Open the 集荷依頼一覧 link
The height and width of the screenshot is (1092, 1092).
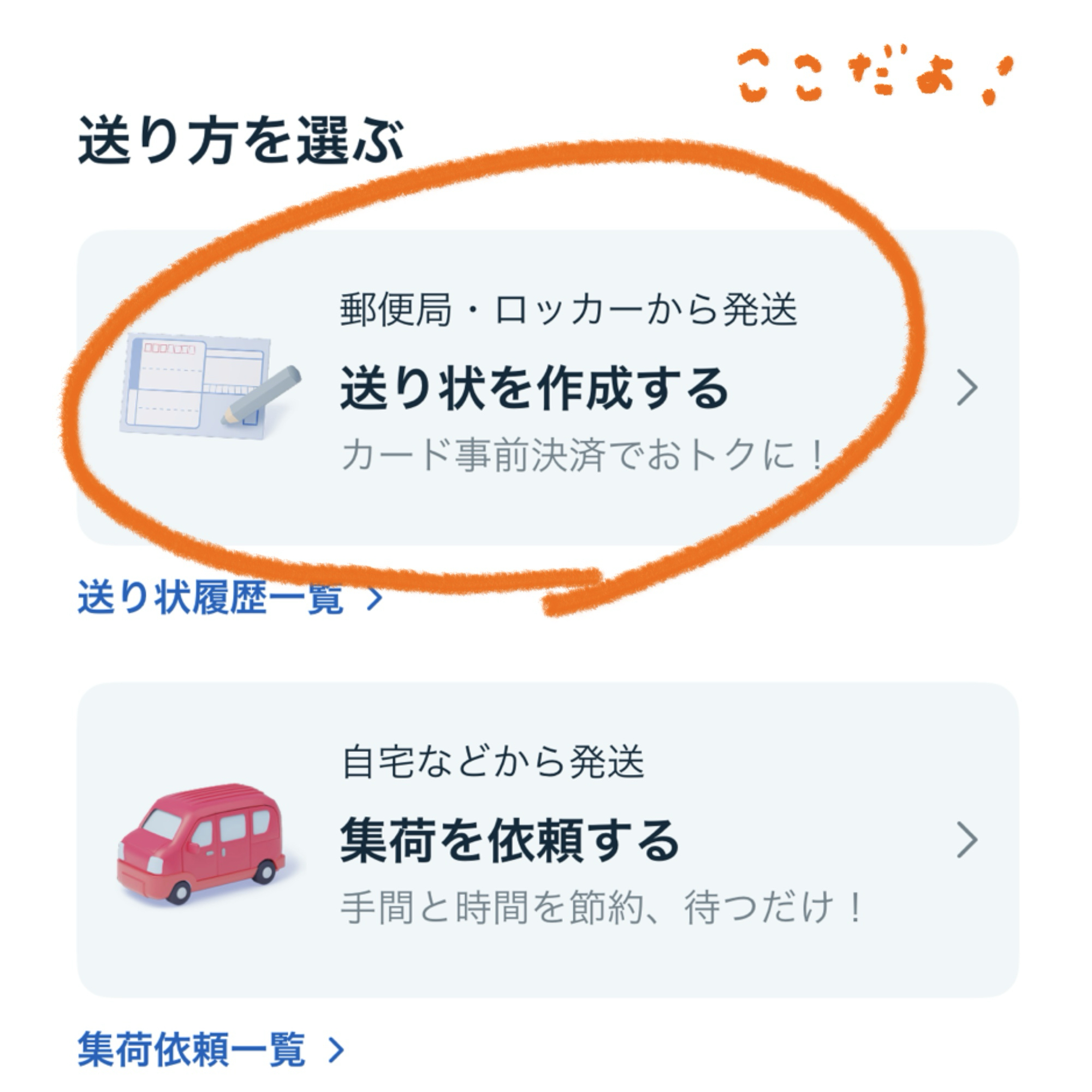[x=210, y=1050]
